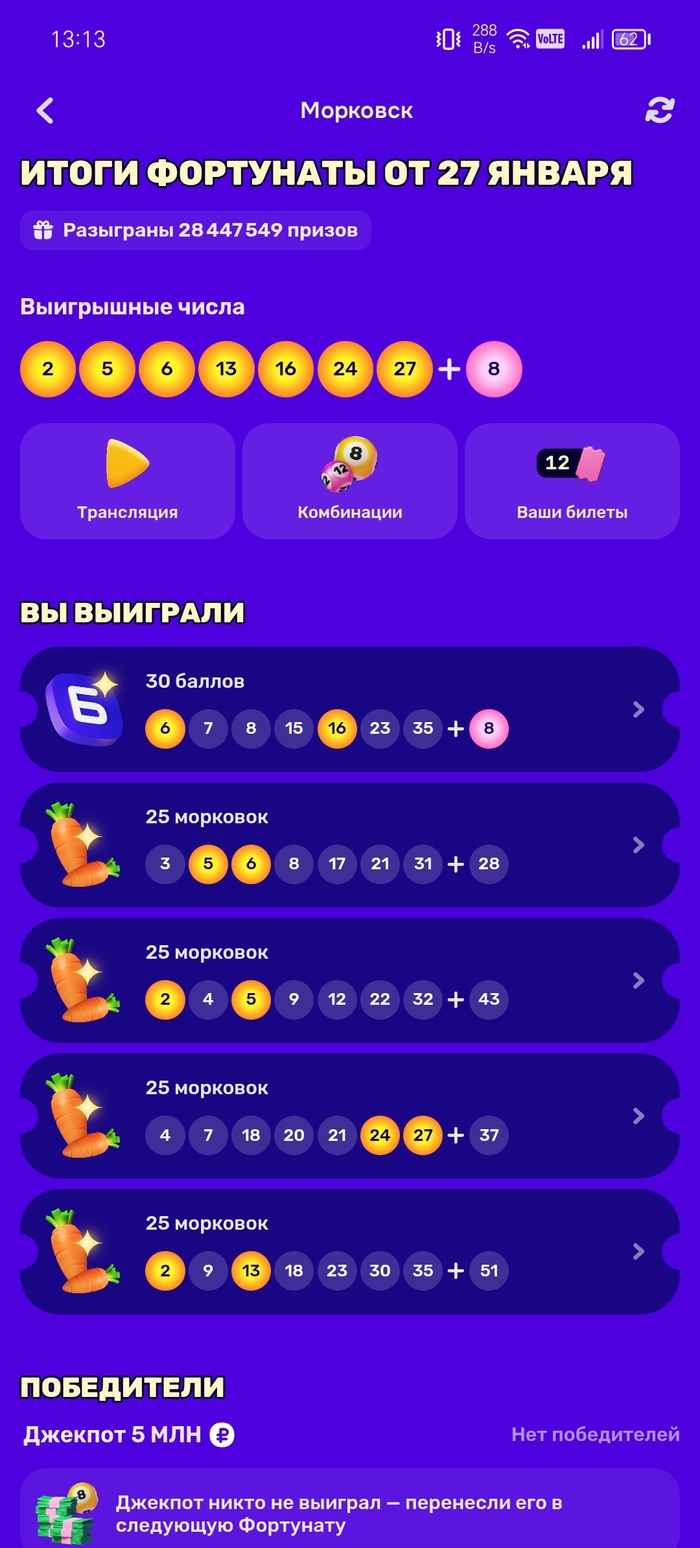Open the 25 морковок ticket ending +28

point(350,845)
